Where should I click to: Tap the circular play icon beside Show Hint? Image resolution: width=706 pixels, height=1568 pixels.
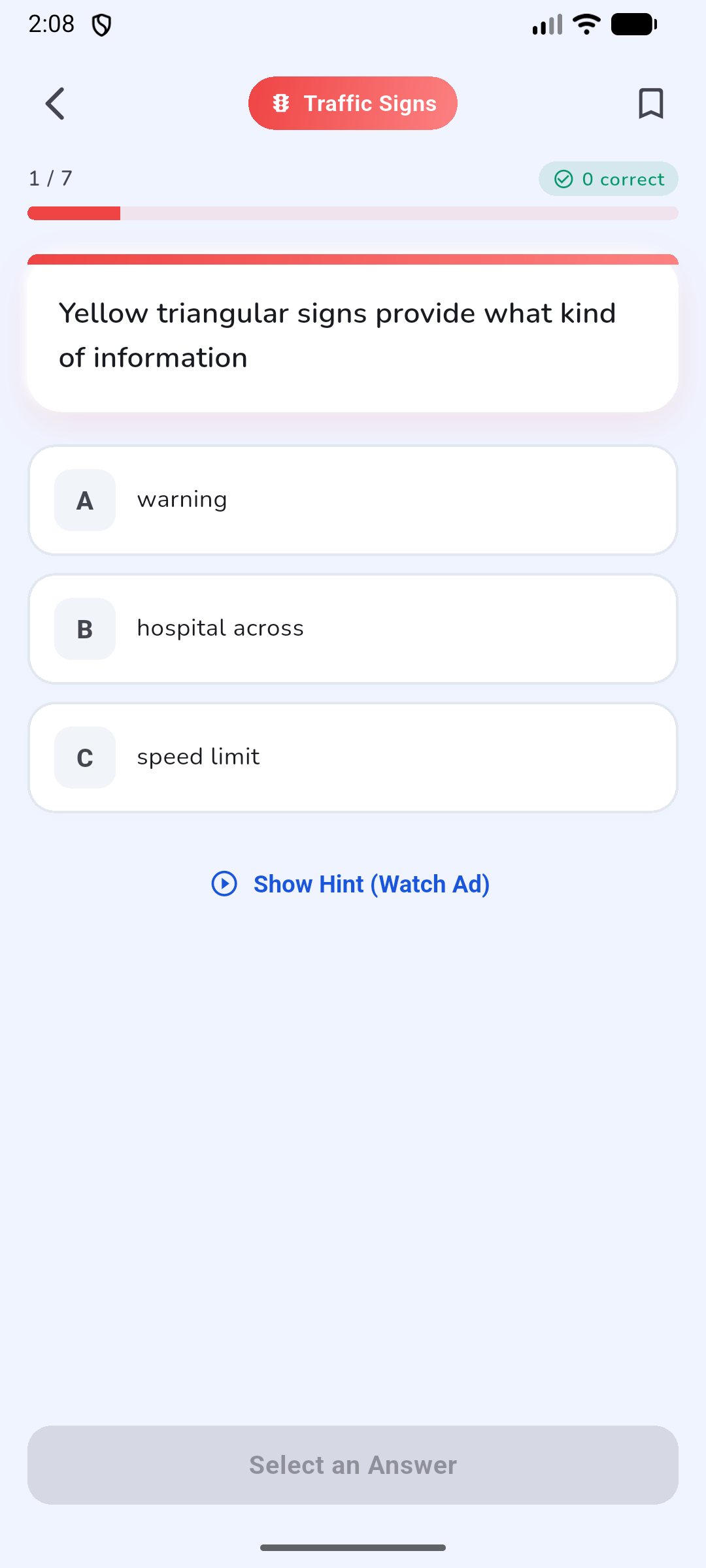click(x=224, y=884)
